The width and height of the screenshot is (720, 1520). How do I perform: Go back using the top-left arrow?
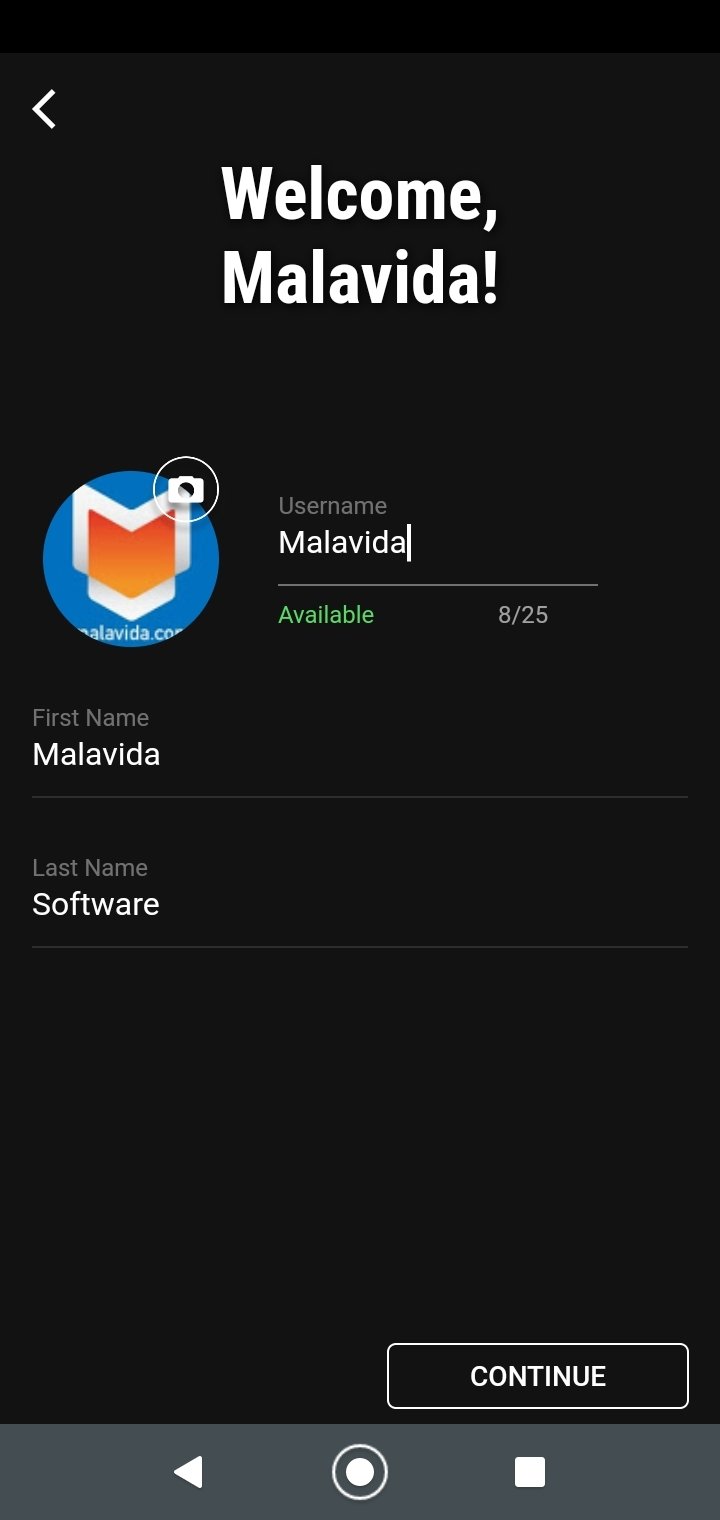(44, 109)
